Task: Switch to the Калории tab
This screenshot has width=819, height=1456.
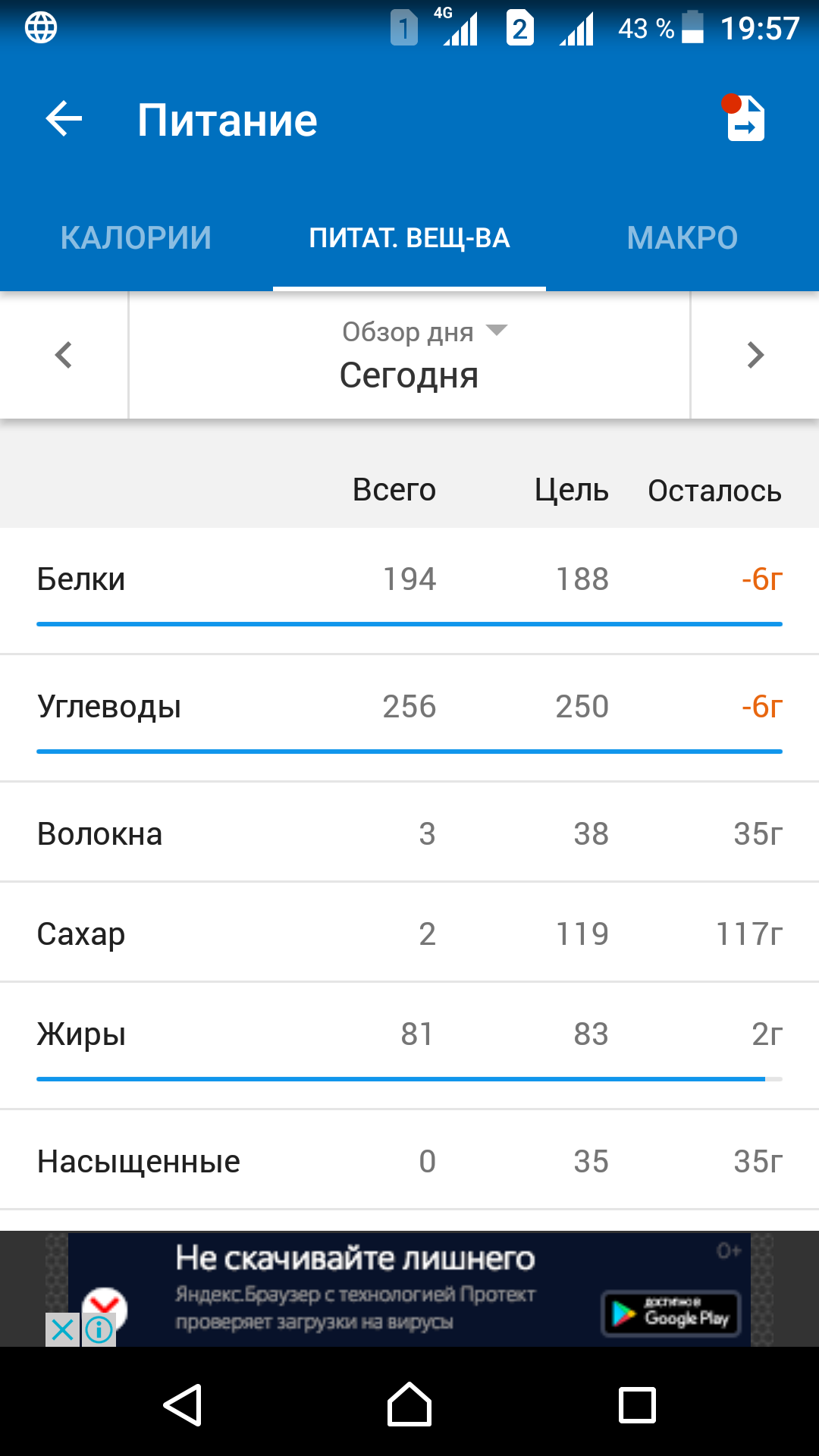Action: click(136, 238)
